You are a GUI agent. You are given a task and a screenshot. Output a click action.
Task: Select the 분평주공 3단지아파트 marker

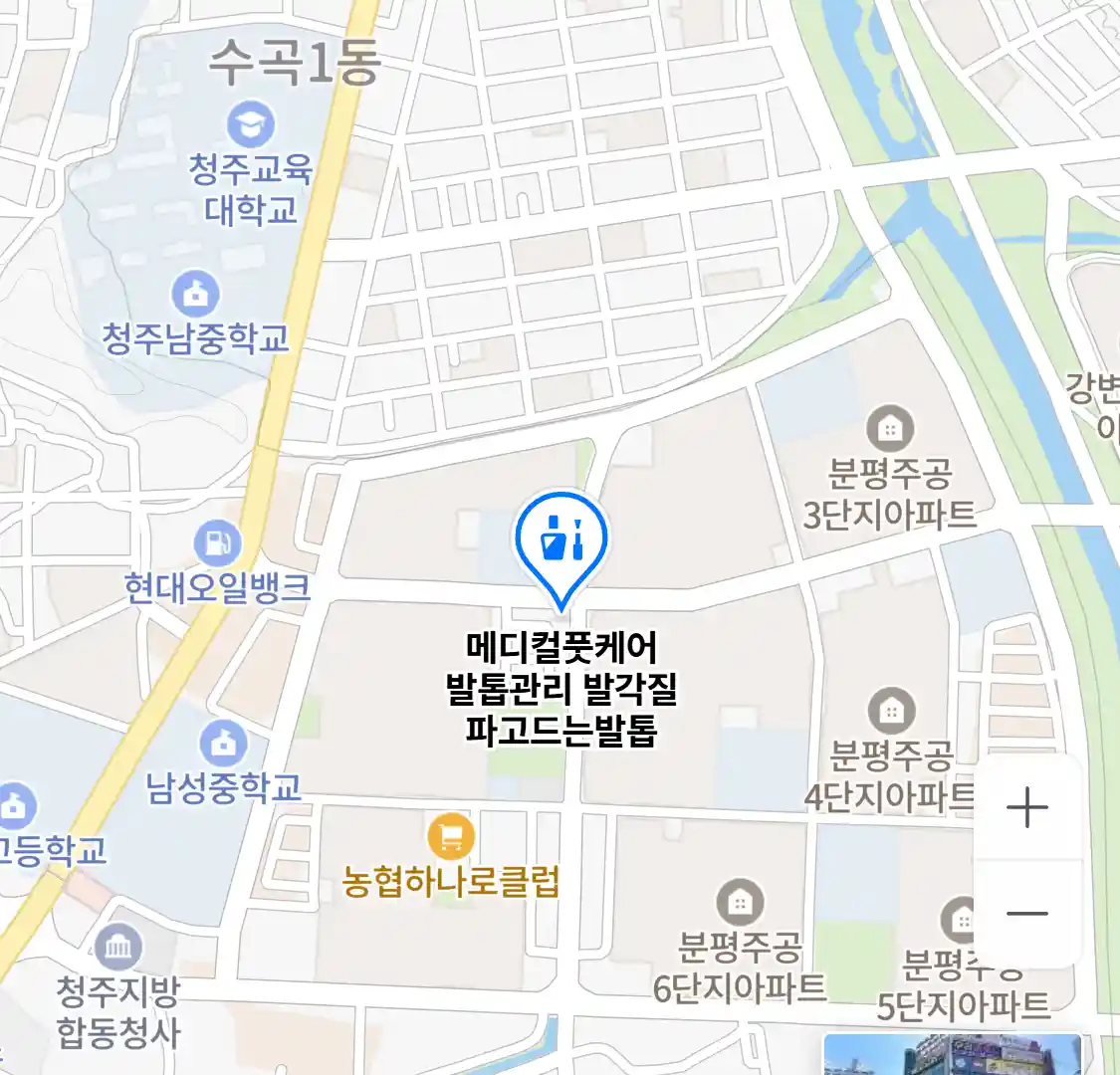coord(890,428)
